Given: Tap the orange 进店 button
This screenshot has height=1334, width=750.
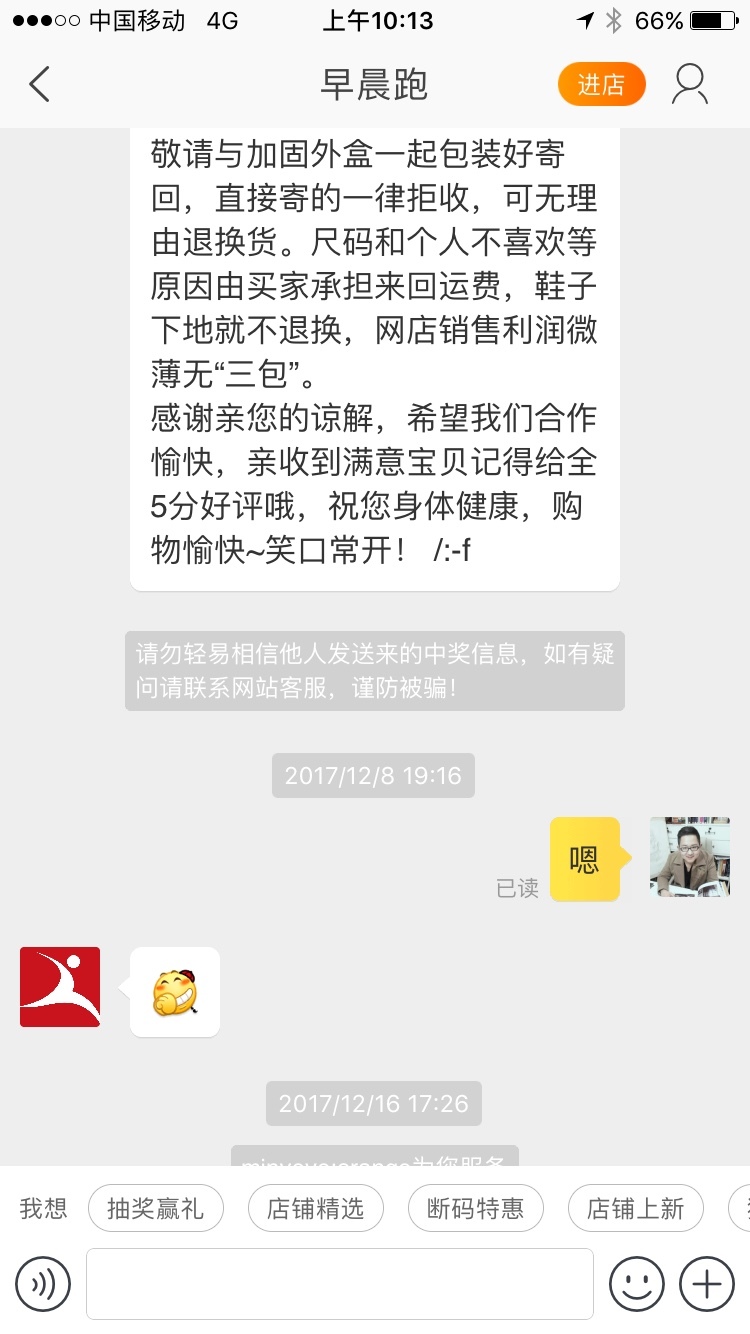Looking at the screenshot, I should [x=602, y=85].
